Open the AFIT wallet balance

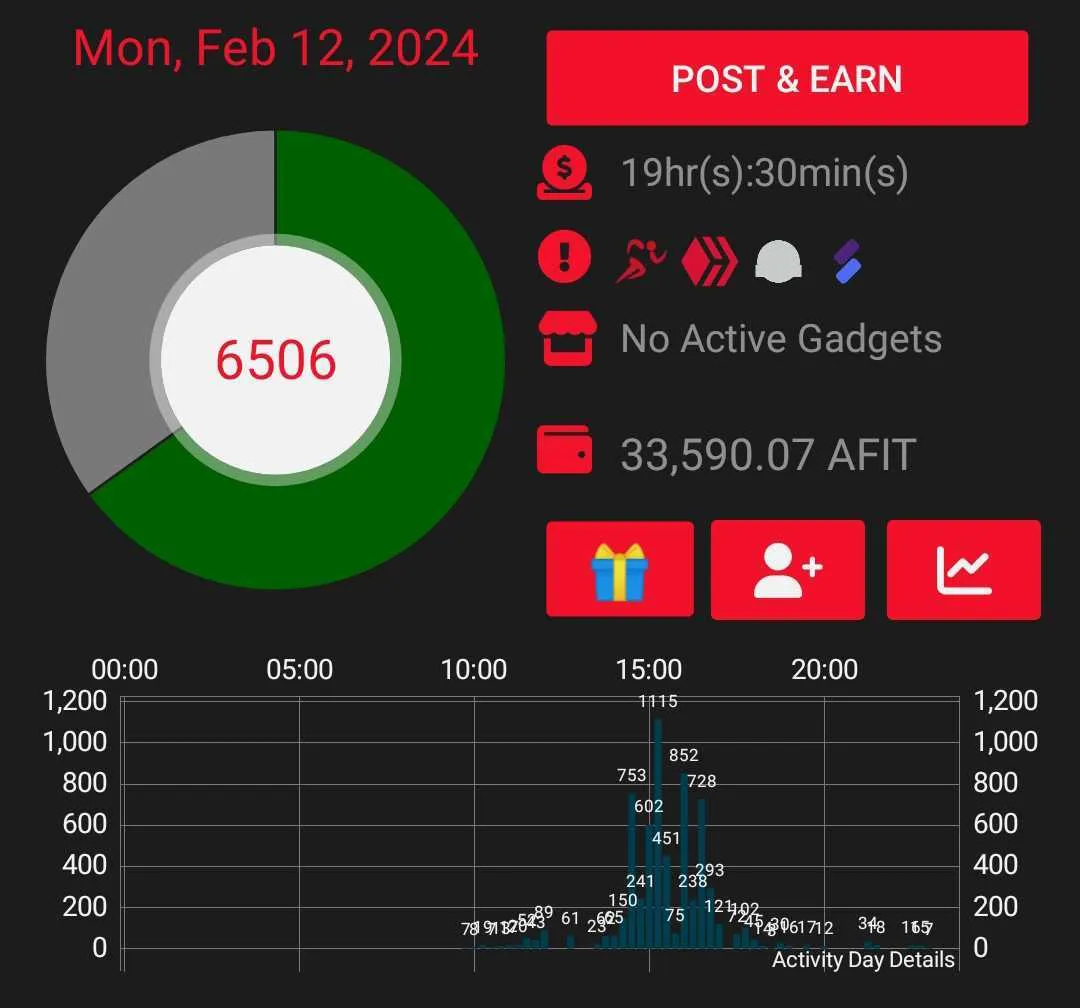pyautogui.click(x=566, y=452)
